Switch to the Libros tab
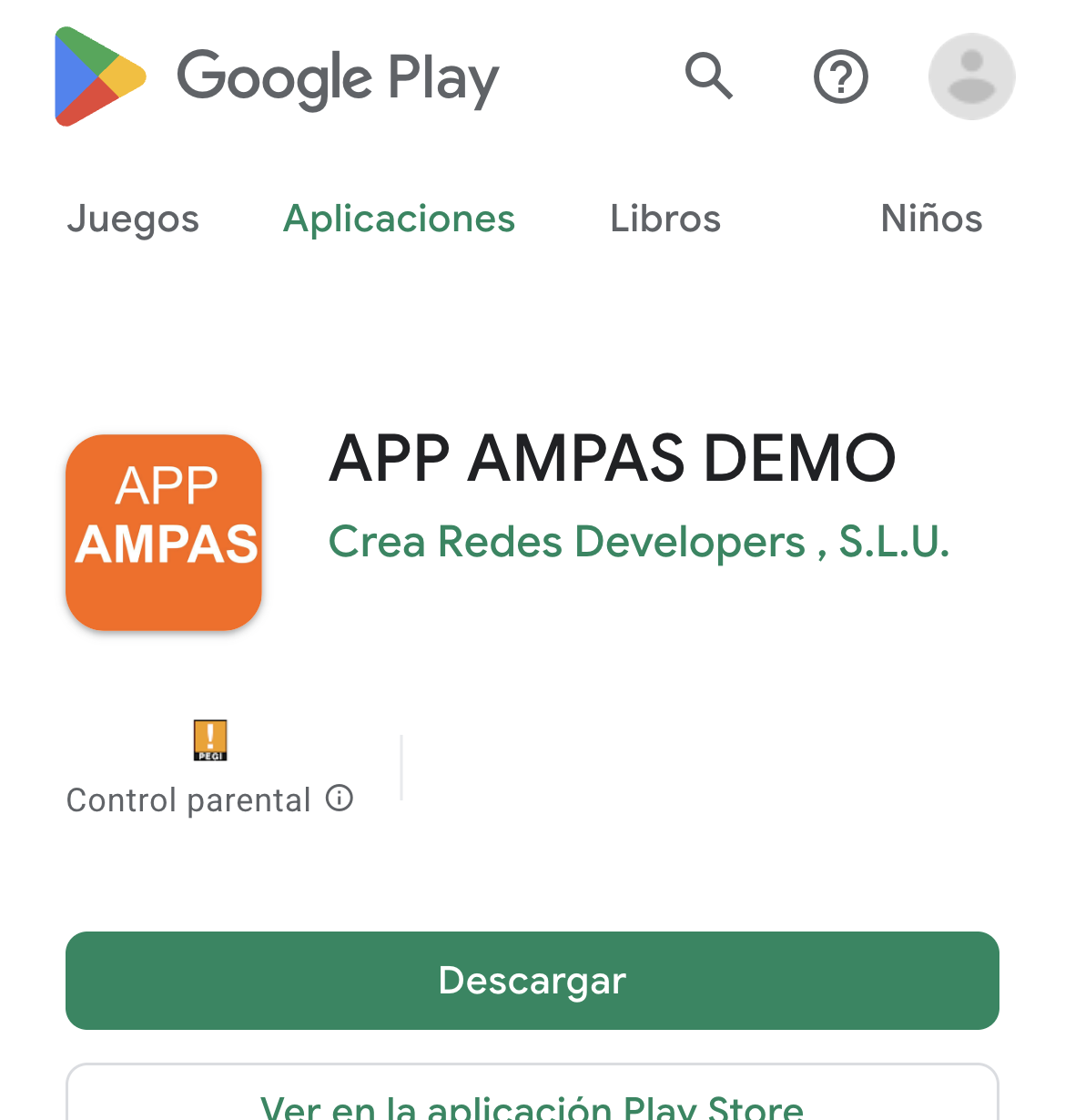 [x=665, y=219]
